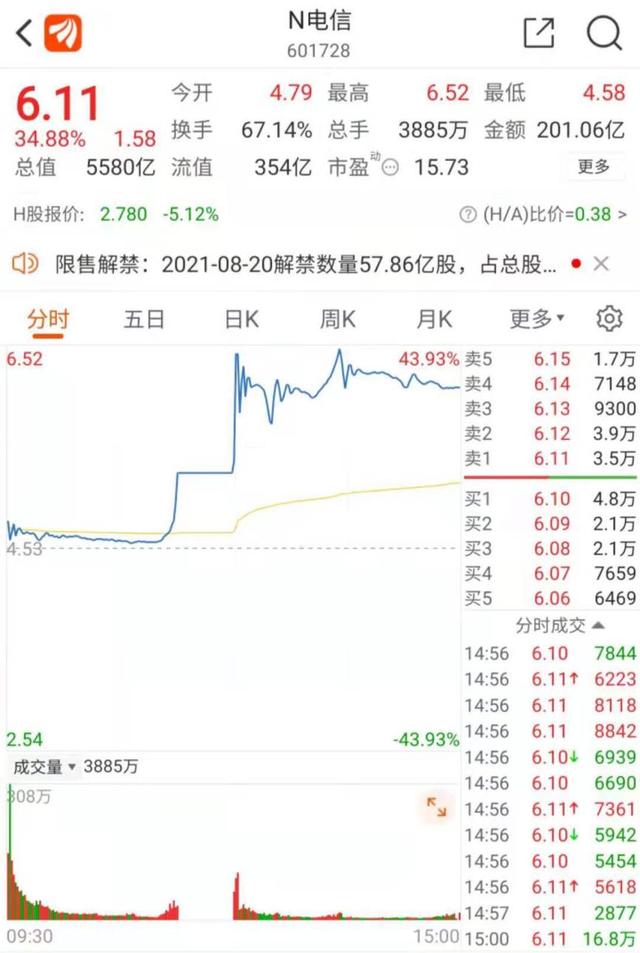The image size is (640, 953).
Task: Tap the help icon beside (H/A)比价
Action: [x=468, y=214]
